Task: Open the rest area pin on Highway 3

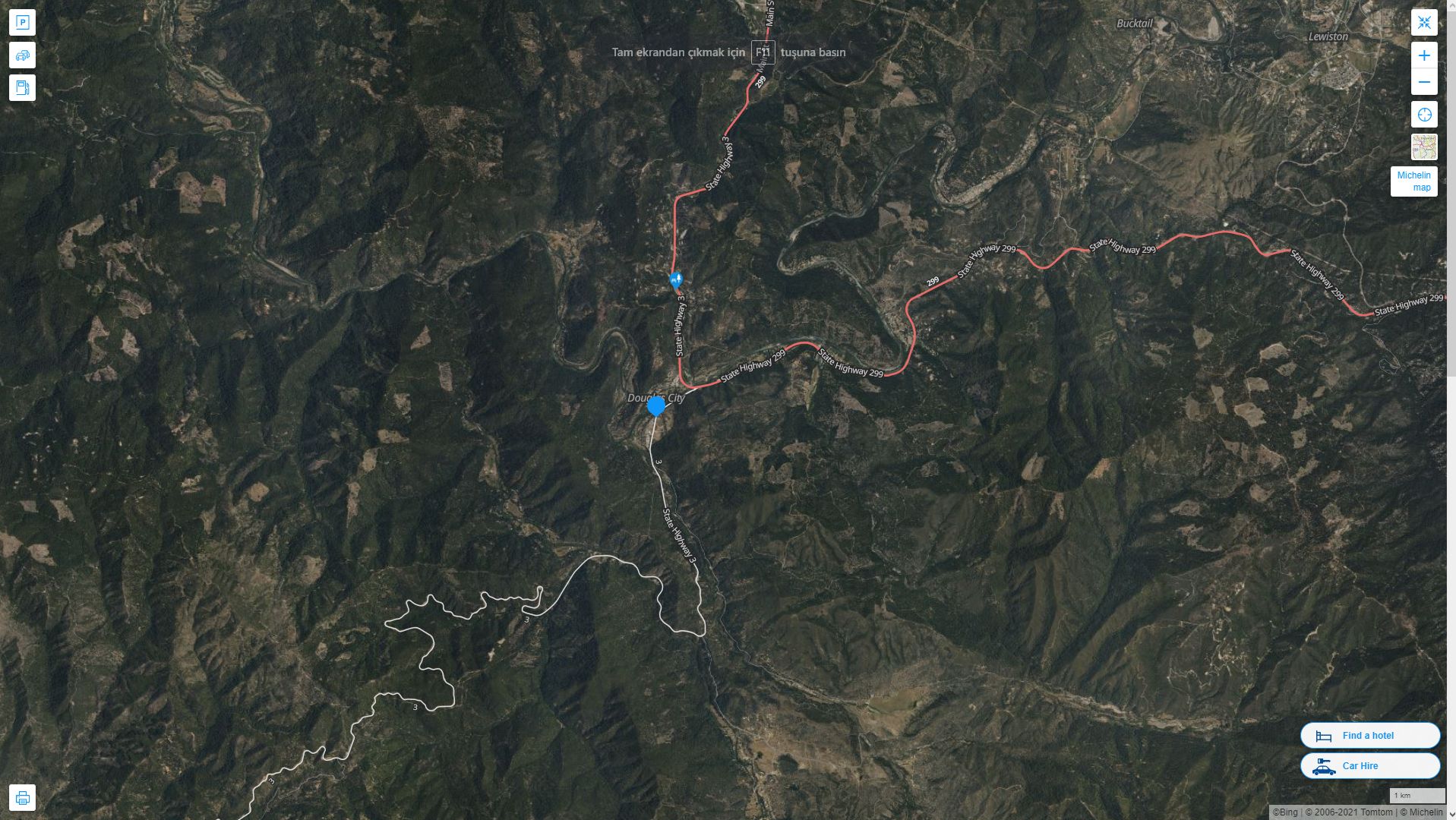Action: click(675, 280)
